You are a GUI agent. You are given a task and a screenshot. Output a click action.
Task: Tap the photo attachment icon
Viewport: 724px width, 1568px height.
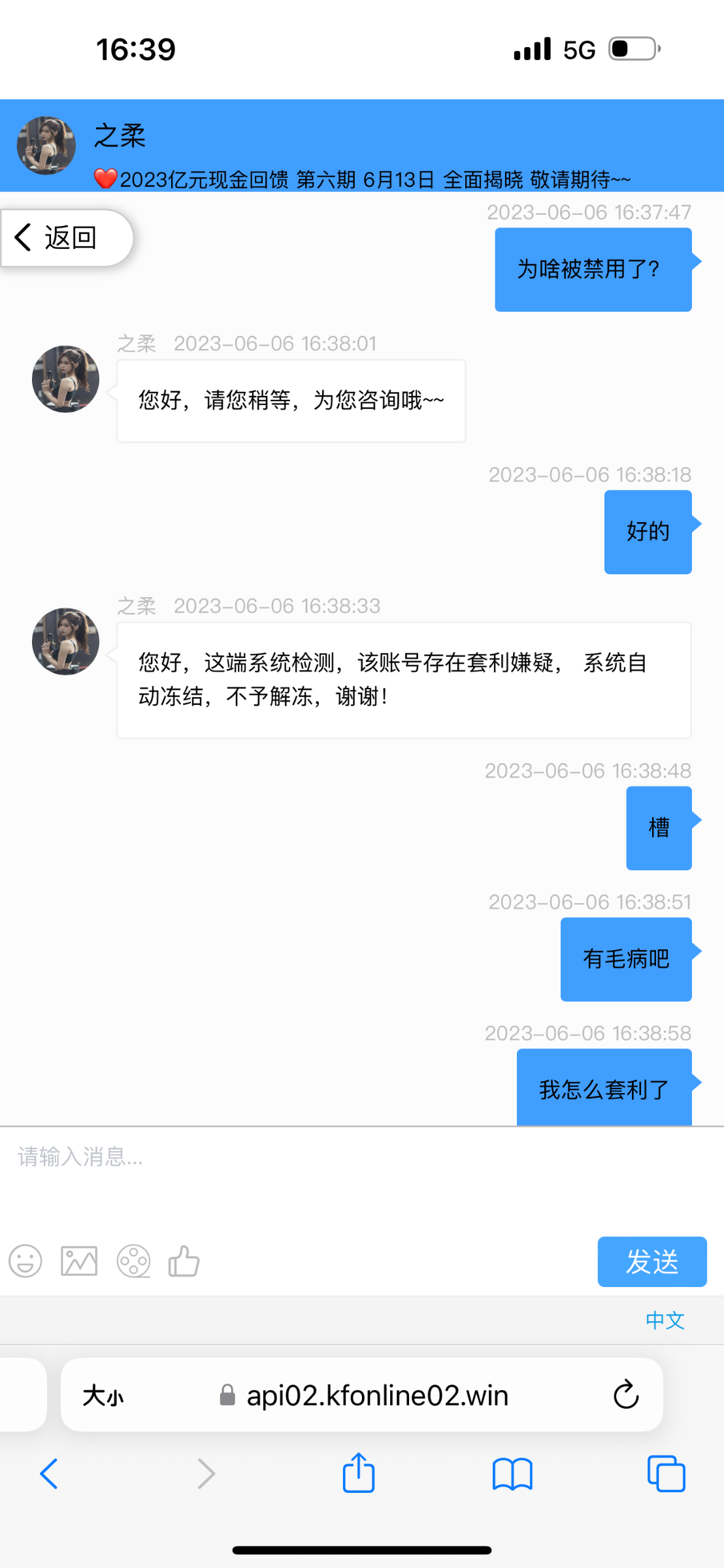point(79,1261)
